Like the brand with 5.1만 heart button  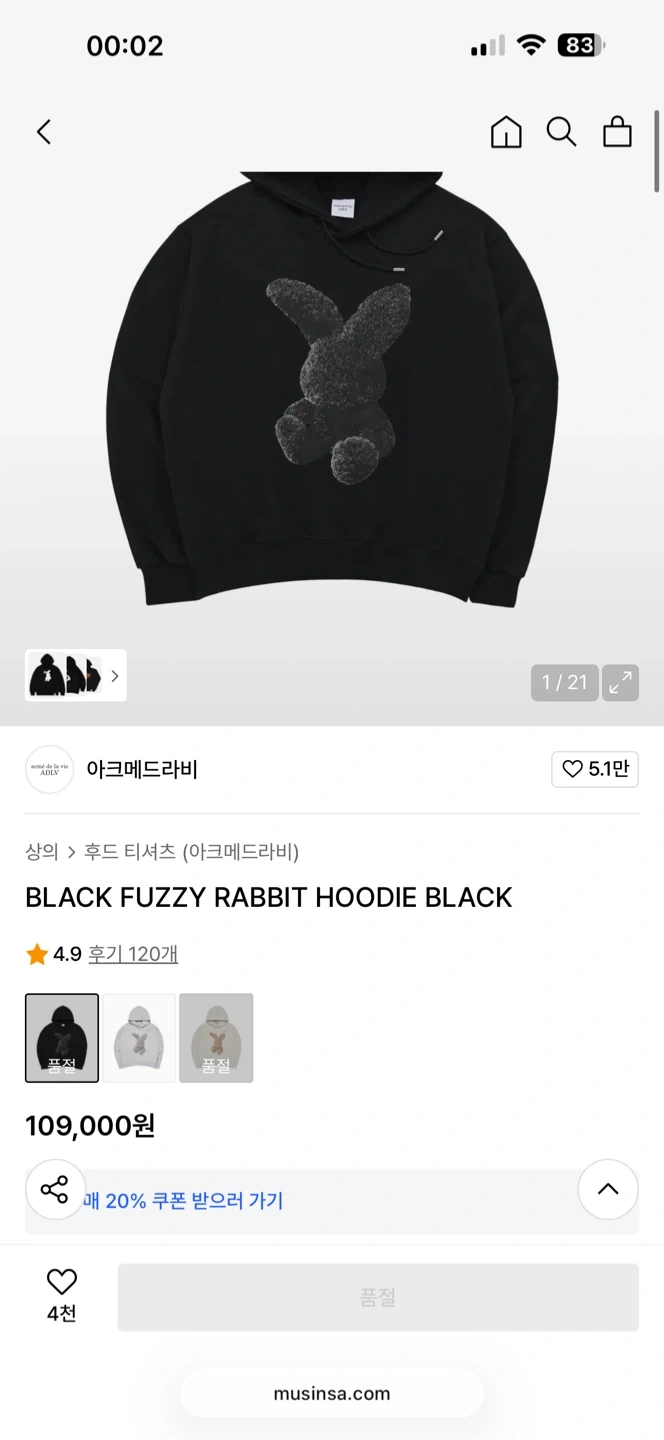coord(595,769)
